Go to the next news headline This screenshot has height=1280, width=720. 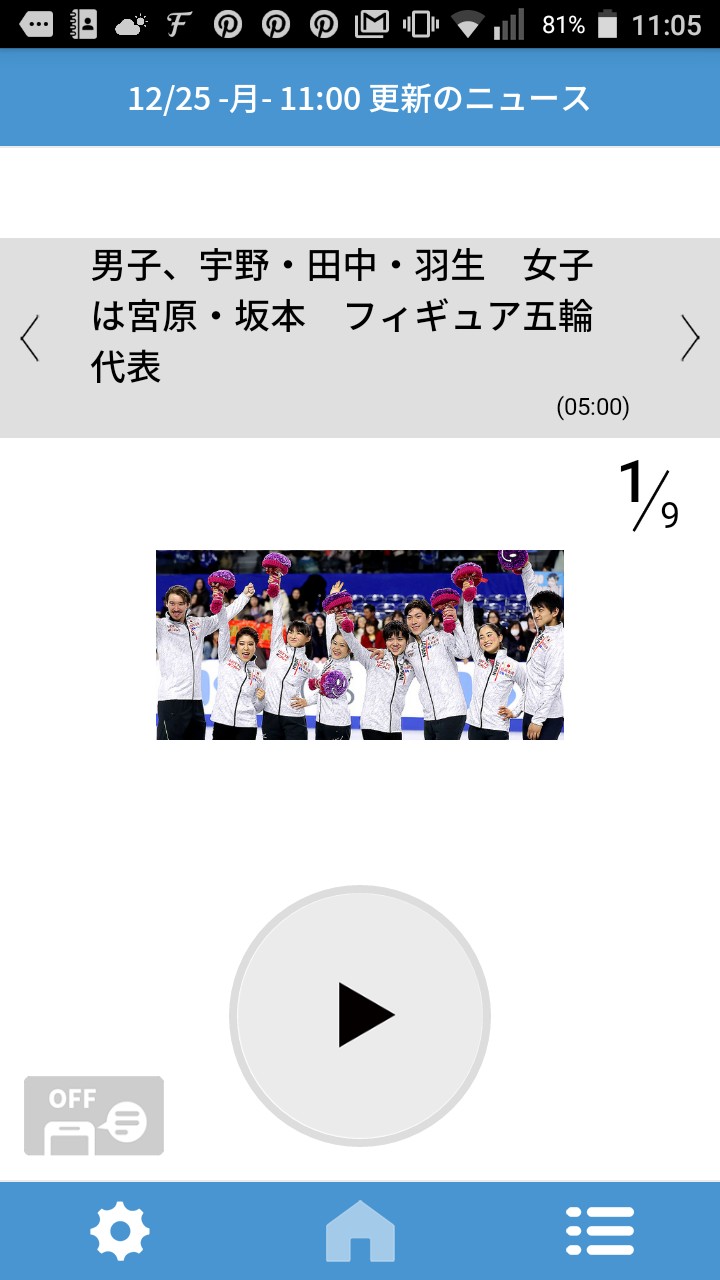coord(690,338)
